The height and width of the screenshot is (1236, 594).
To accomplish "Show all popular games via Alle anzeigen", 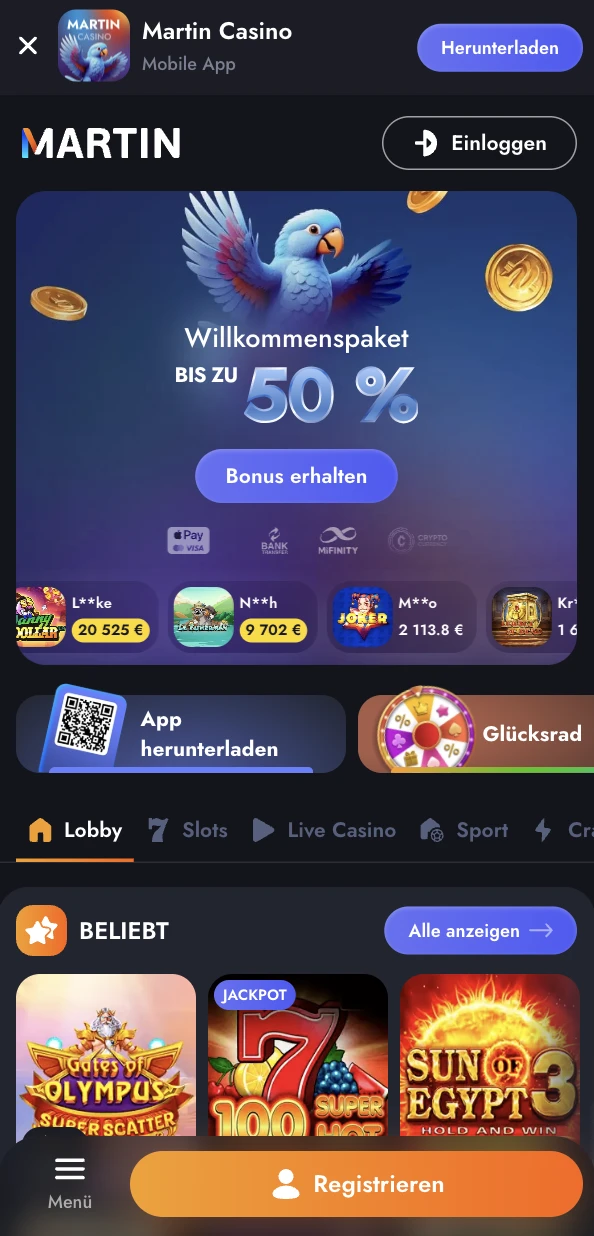I will (x=480, y=931).
